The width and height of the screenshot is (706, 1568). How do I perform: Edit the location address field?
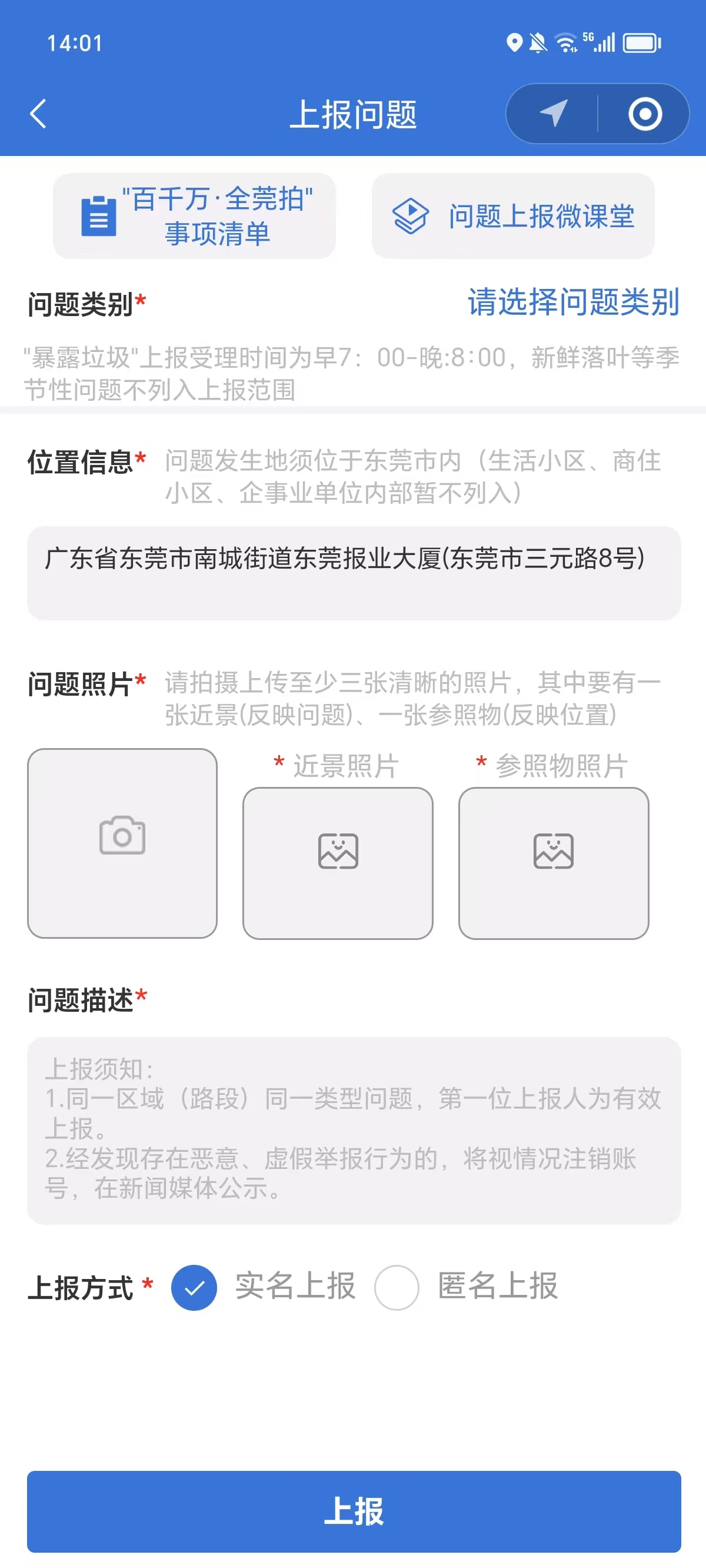tap(354, 573)
